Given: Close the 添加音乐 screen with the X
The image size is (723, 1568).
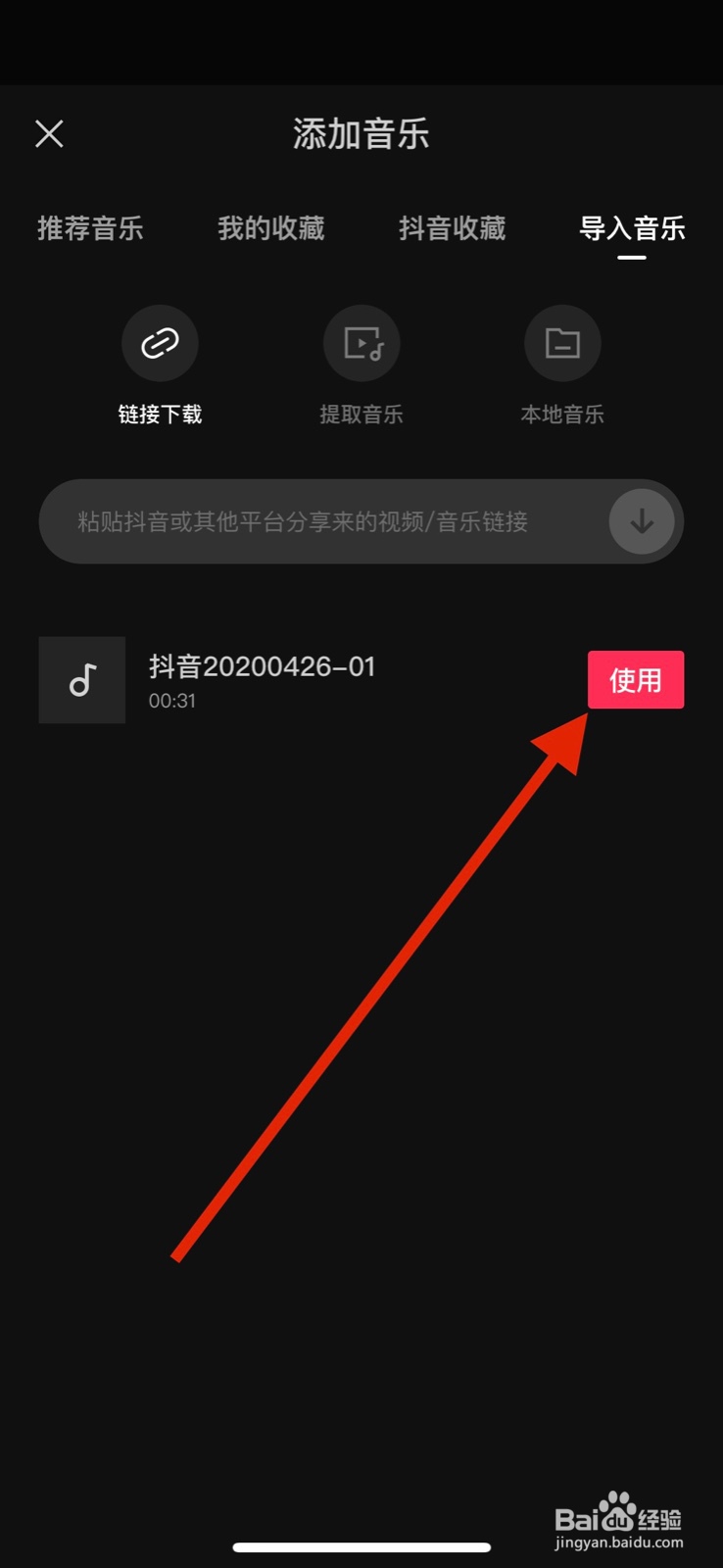Looking at the screenshot, I should coord(48,133).
